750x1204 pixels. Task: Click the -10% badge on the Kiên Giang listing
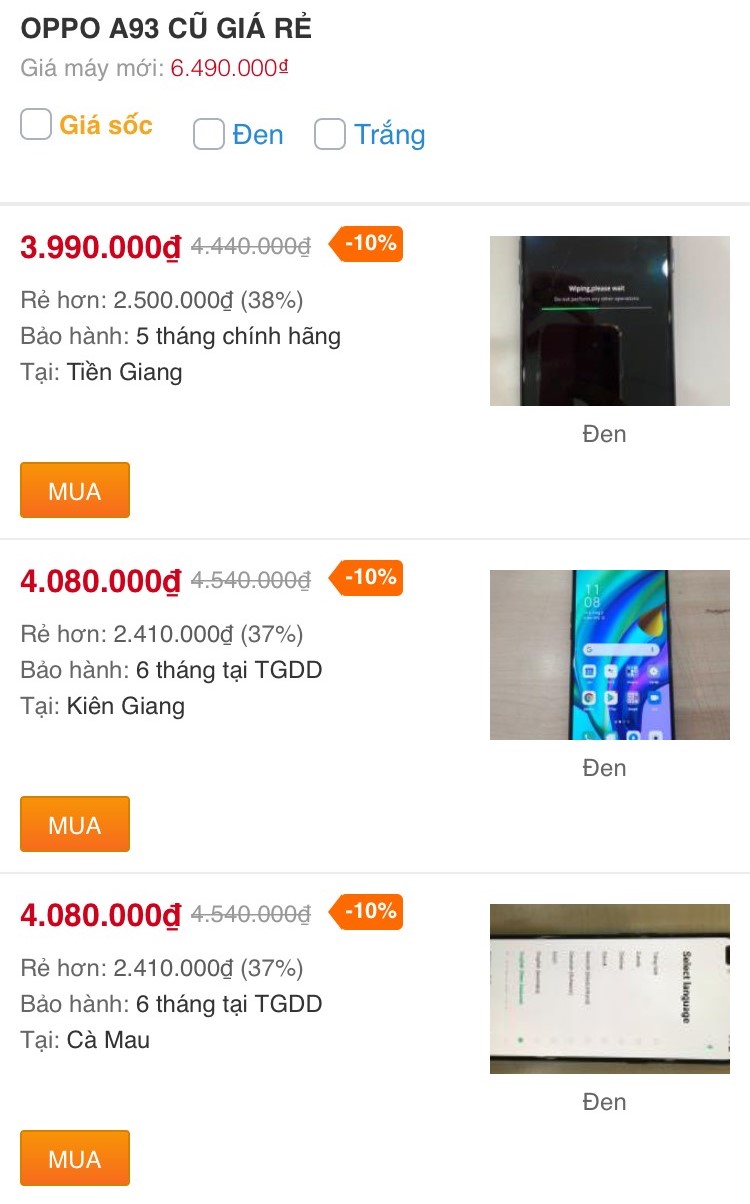tap(367, 577)
